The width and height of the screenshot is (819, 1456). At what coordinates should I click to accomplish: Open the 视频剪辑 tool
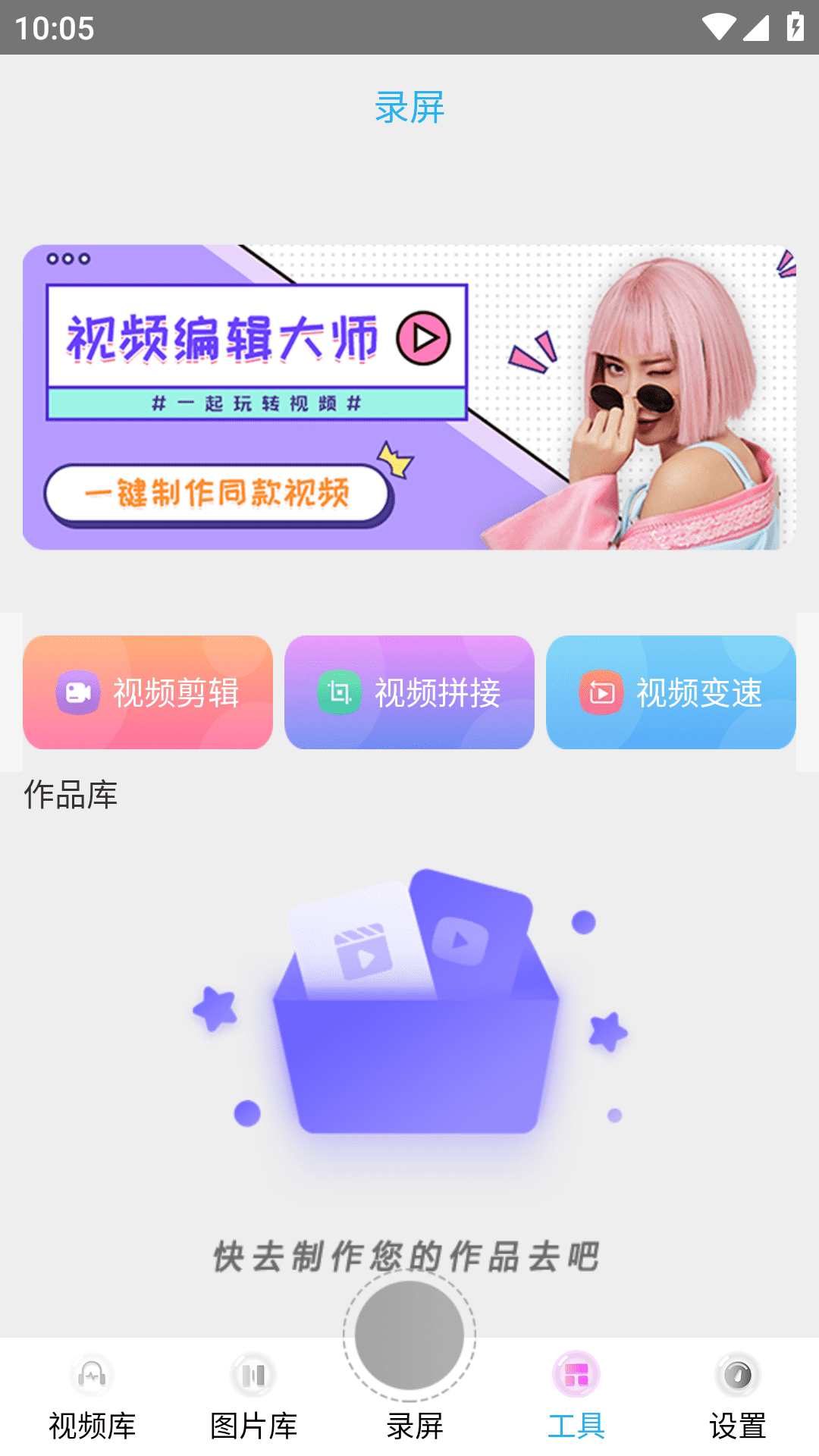(x=148, y=692)
